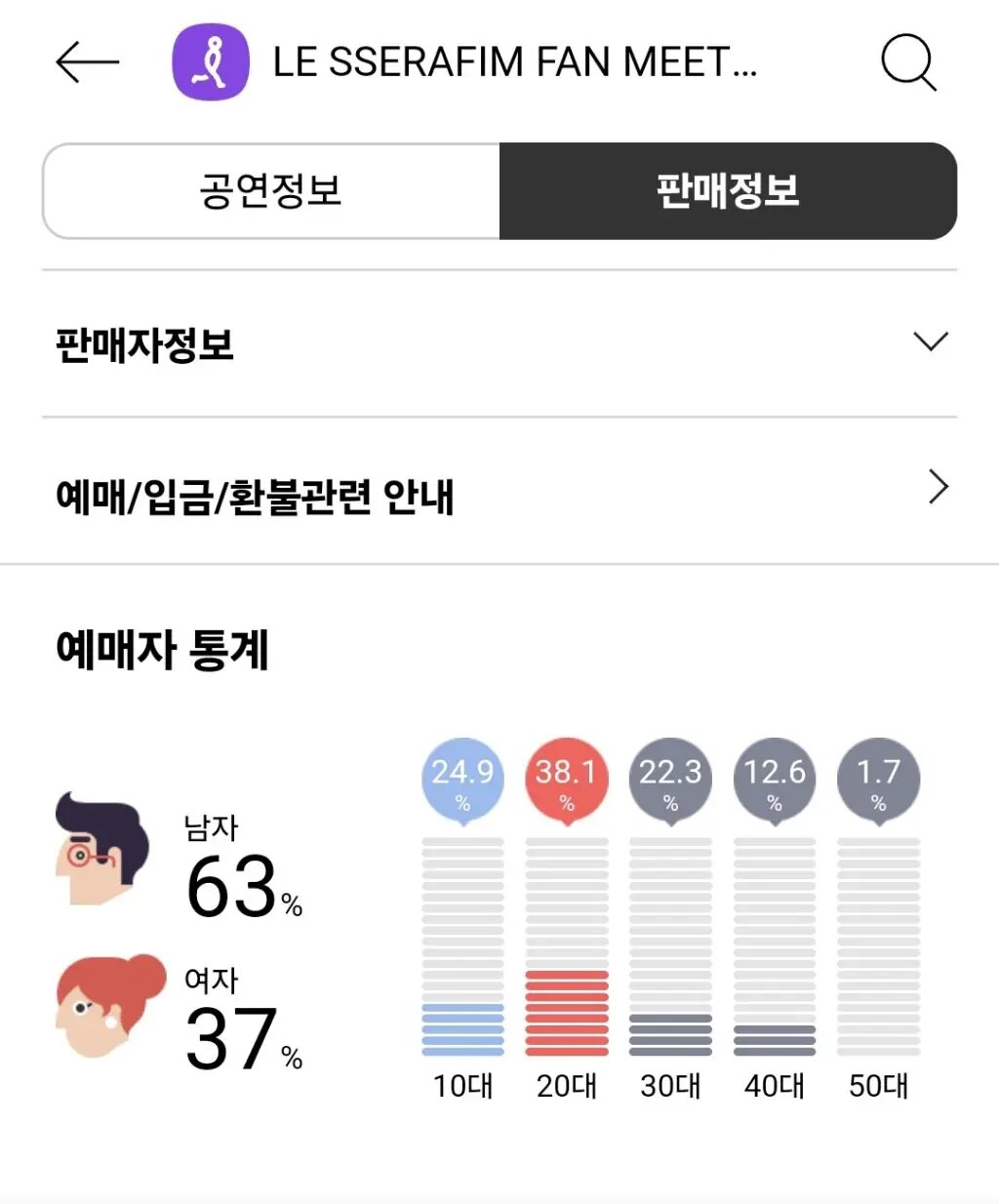The image size is (999, 1204).
Task: Expand the 판매자정보 section
Action: click(499, 343)
